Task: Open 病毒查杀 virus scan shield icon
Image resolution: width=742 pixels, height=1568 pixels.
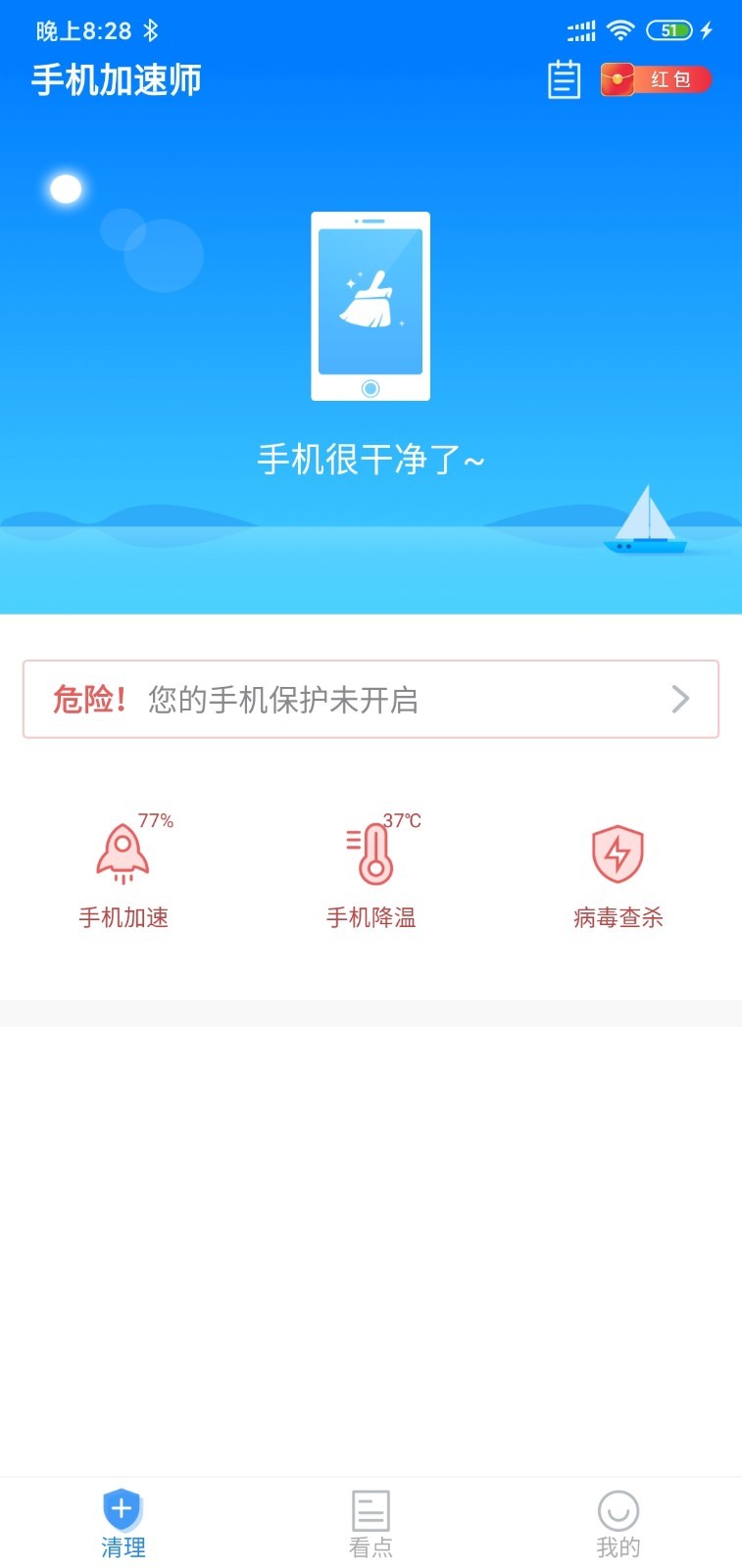Action: pos(616,855)
